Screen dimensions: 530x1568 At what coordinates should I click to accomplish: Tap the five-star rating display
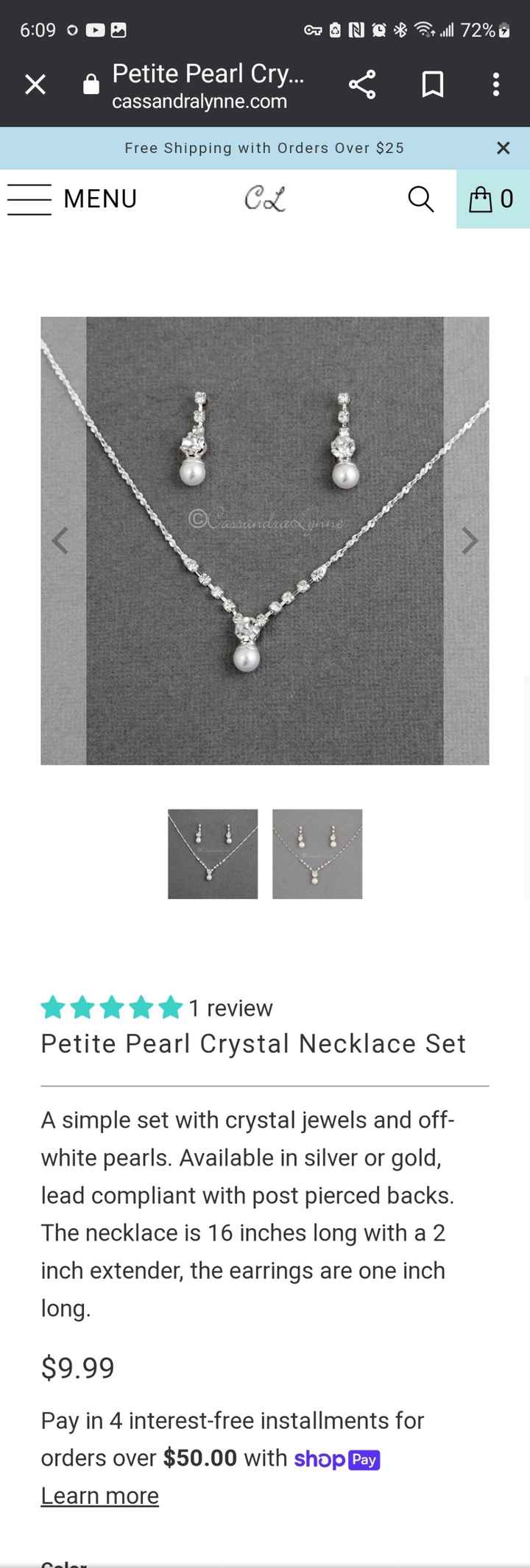click(112, 1008)
